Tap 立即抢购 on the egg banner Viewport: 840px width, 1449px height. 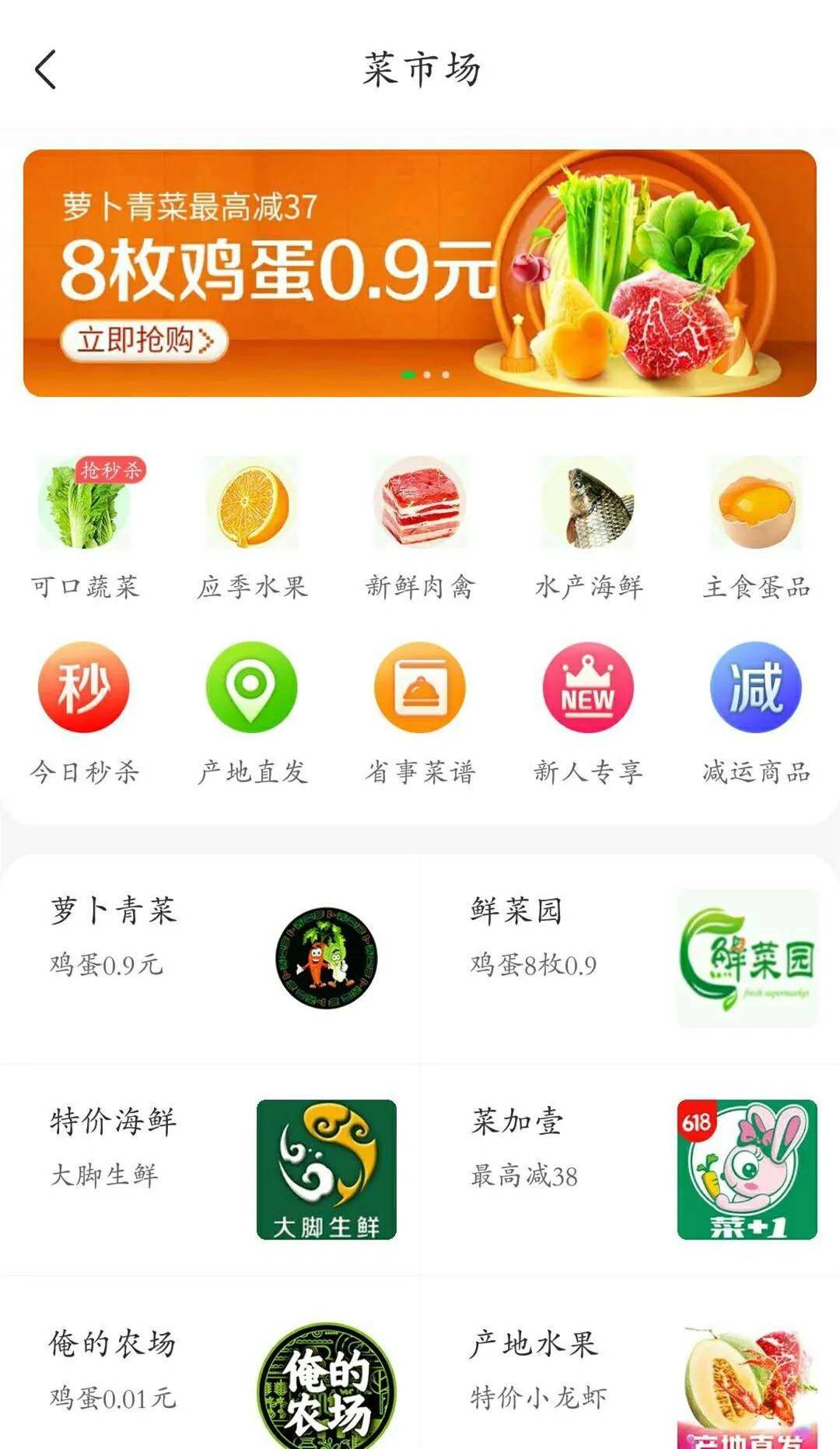click(x=144, y=341)
